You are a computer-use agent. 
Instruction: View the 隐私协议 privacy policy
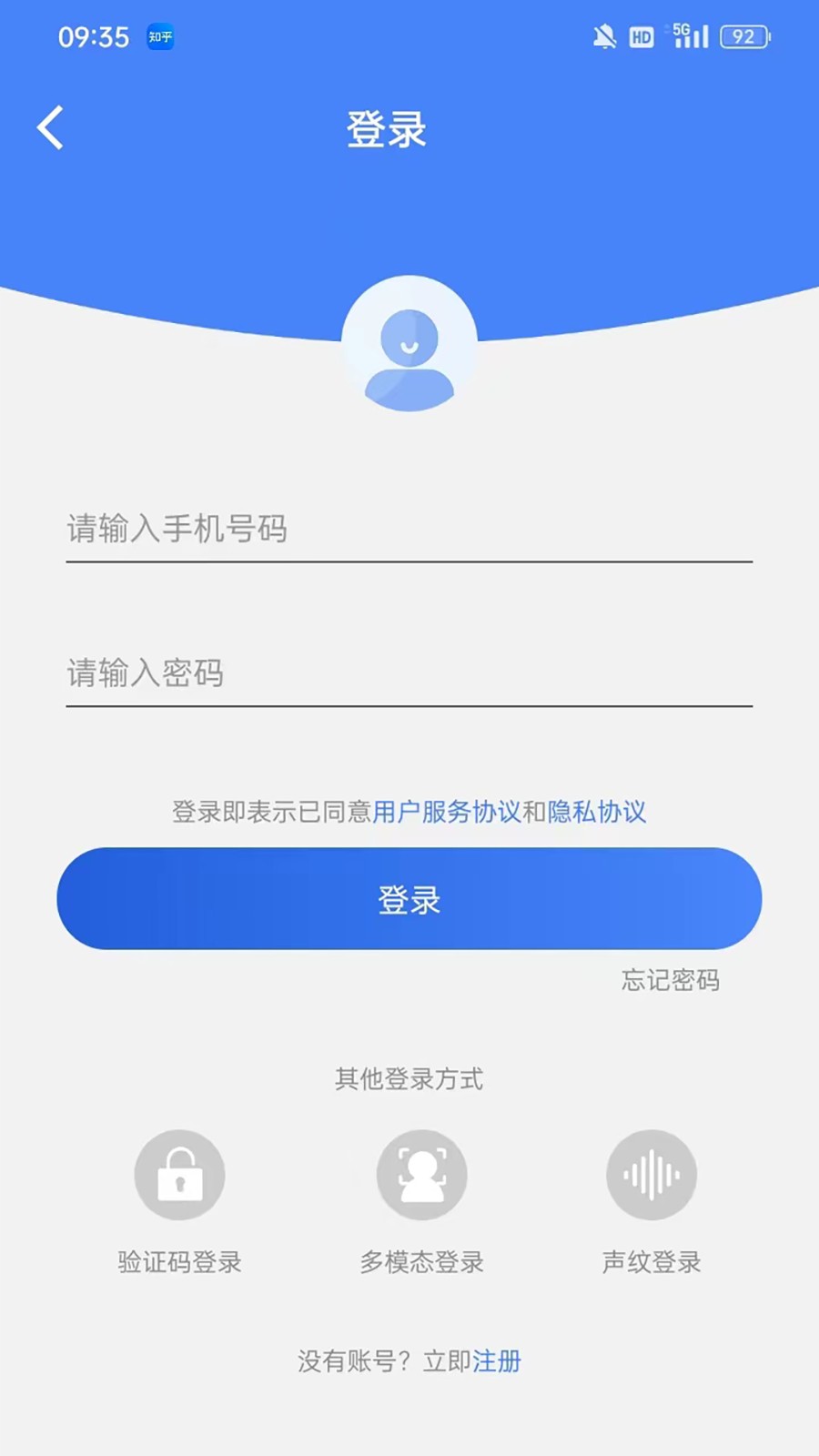600,812
